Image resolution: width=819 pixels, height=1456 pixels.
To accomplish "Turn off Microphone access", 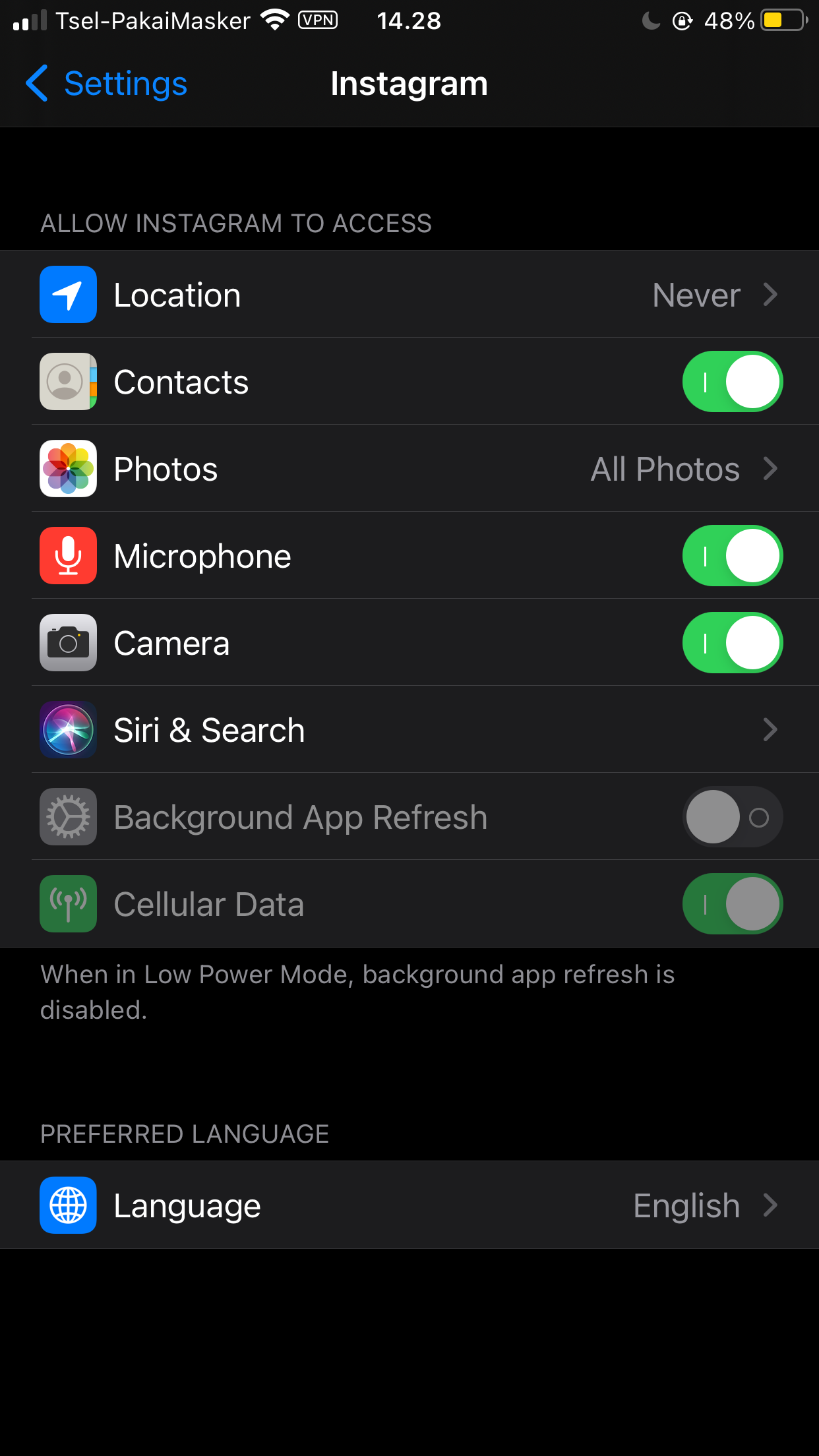I will tap(732, 556).
